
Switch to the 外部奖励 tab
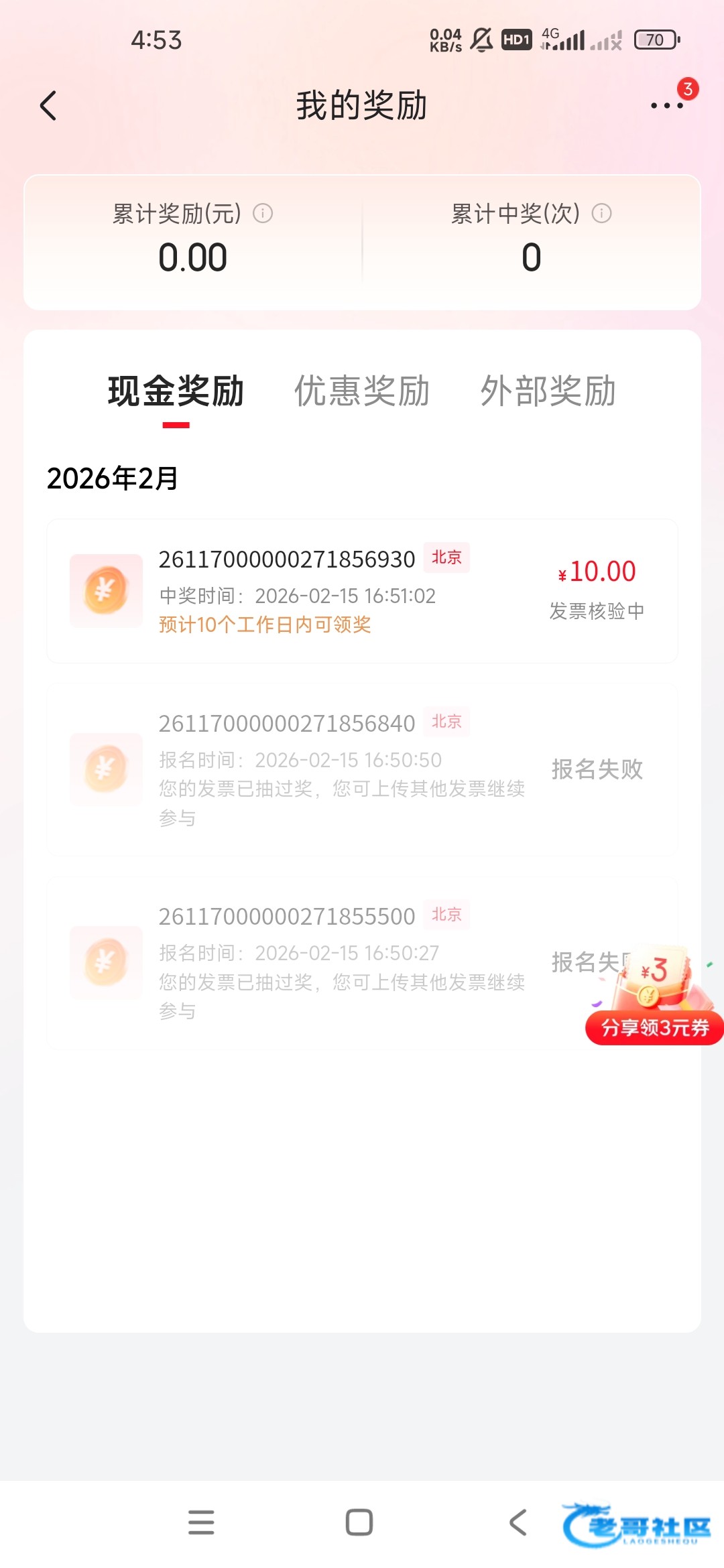pyautogui.click(x=548, y=391)
